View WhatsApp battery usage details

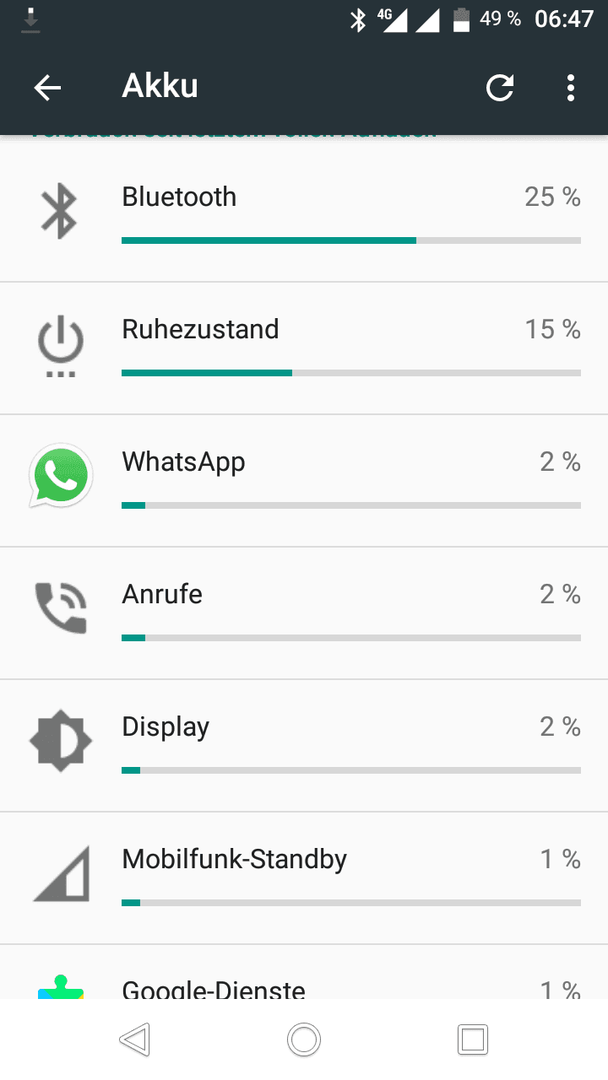[x=304, y=481]
